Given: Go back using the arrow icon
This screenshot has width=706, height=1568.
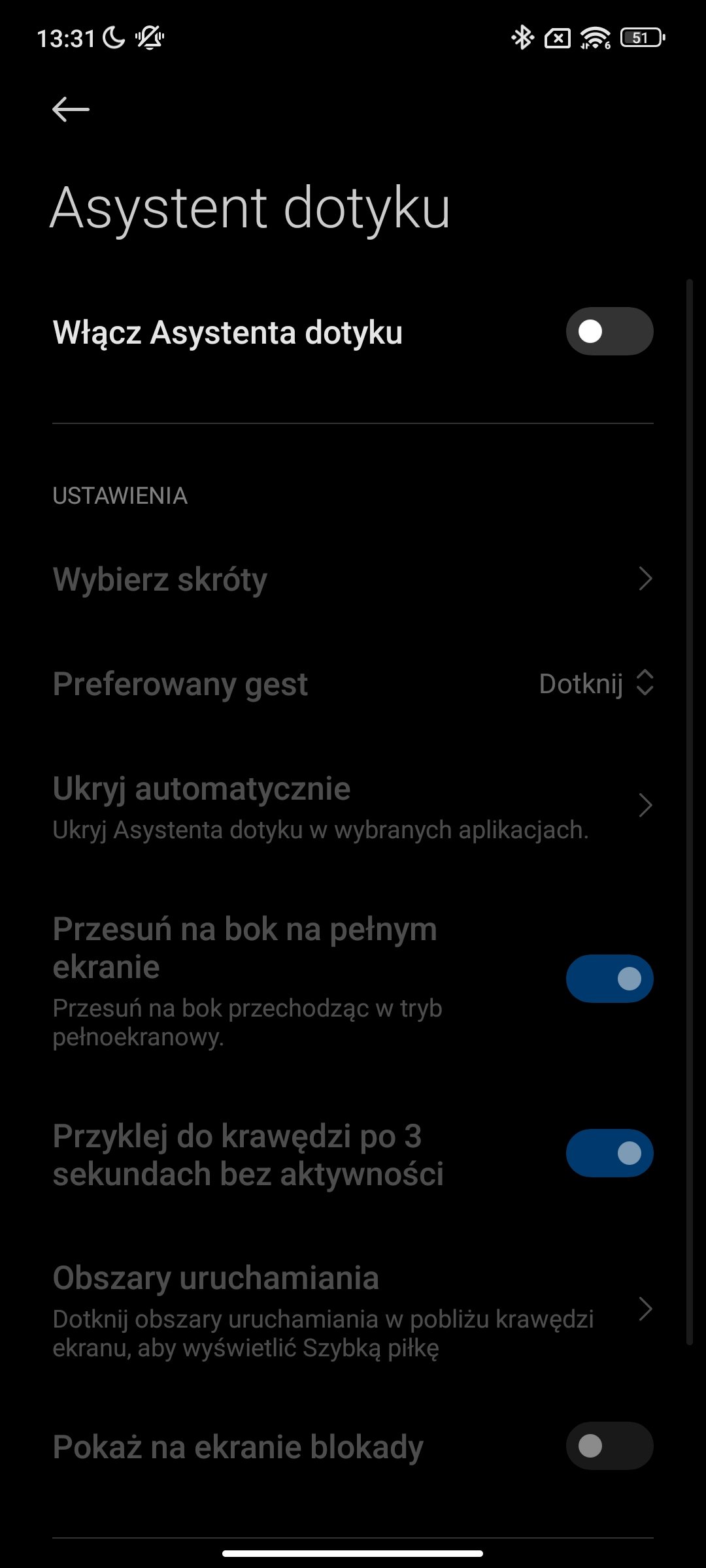Looking at the screenshot, I should click(71, 109).
